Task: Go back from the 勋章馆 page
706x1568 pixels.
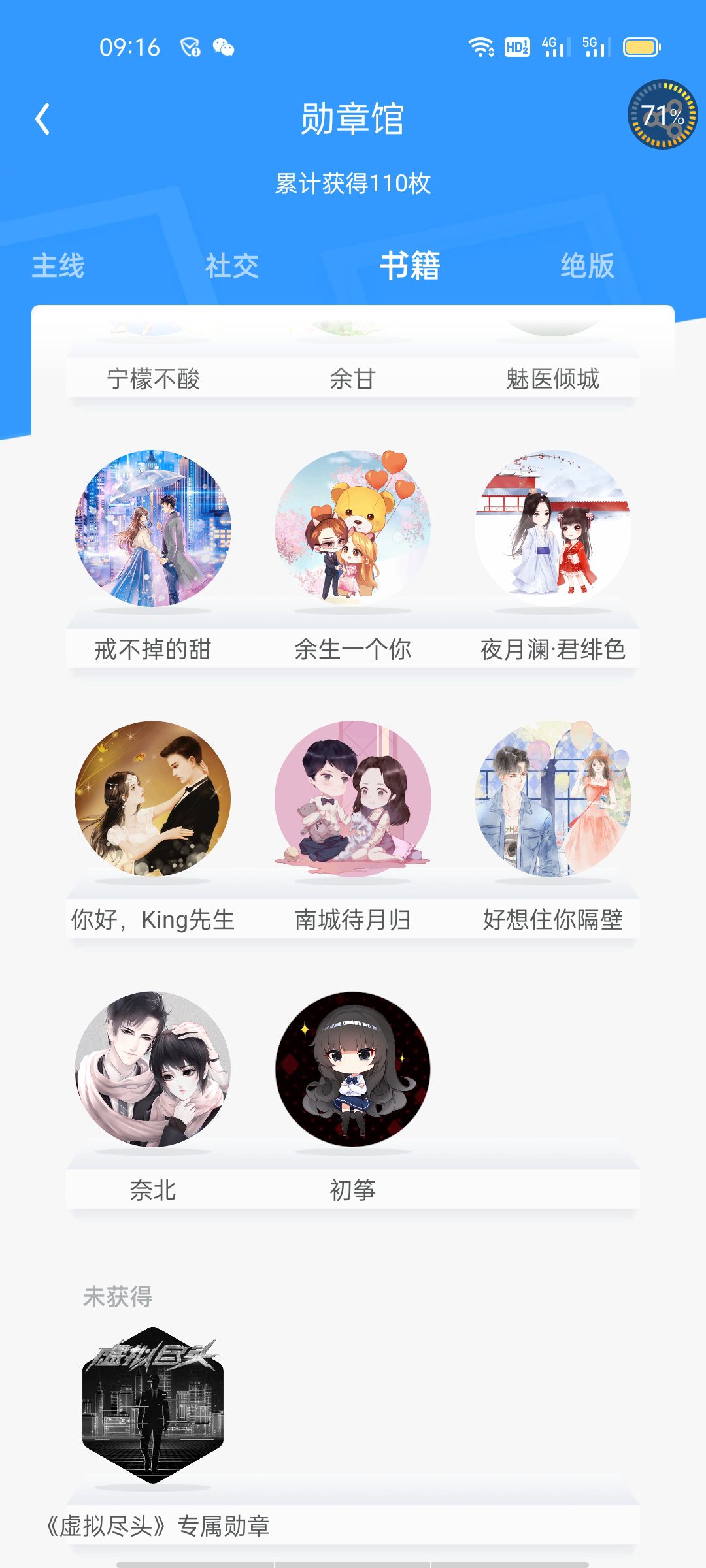Action: tap(43, 120)
